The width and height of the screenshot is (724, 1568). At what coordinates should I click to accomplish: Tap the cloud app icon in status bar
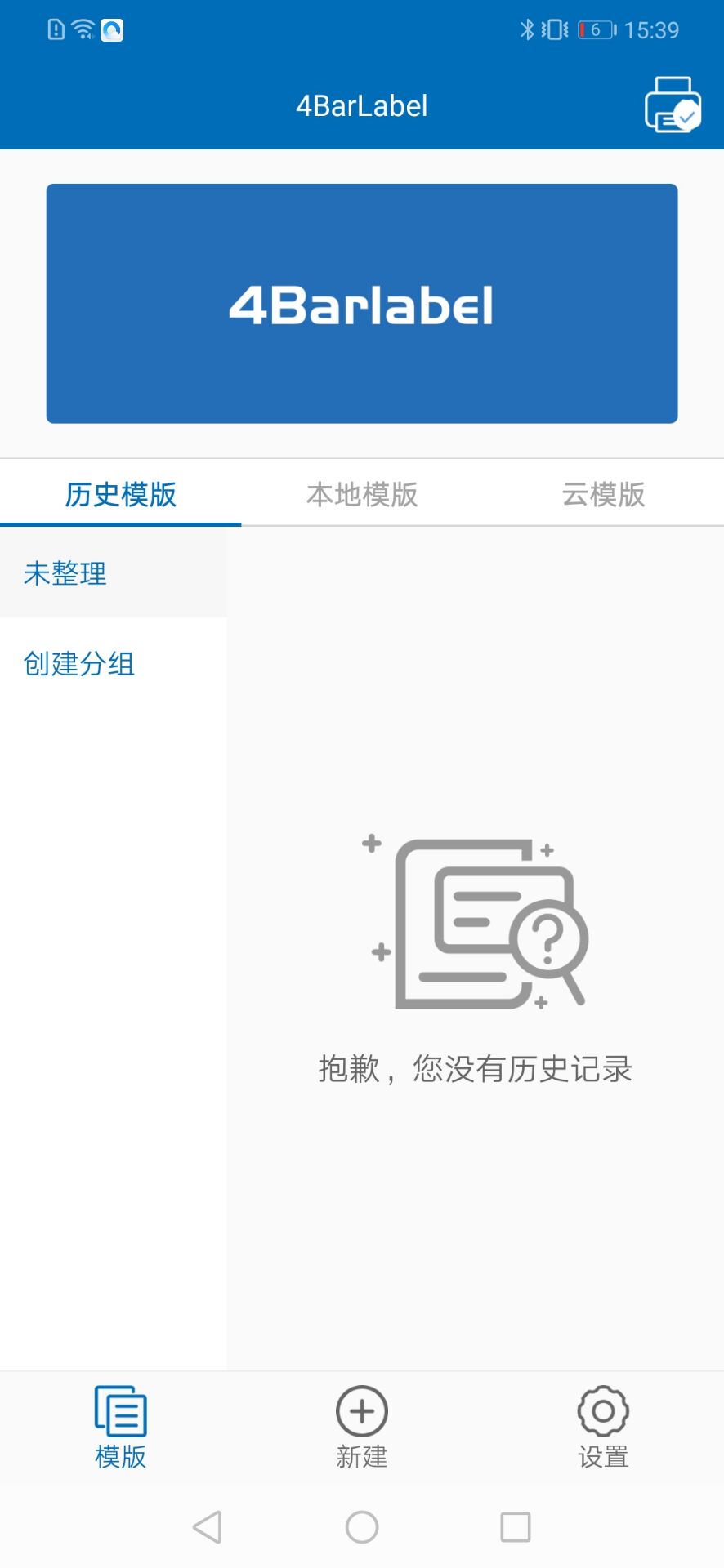point(111,29)
